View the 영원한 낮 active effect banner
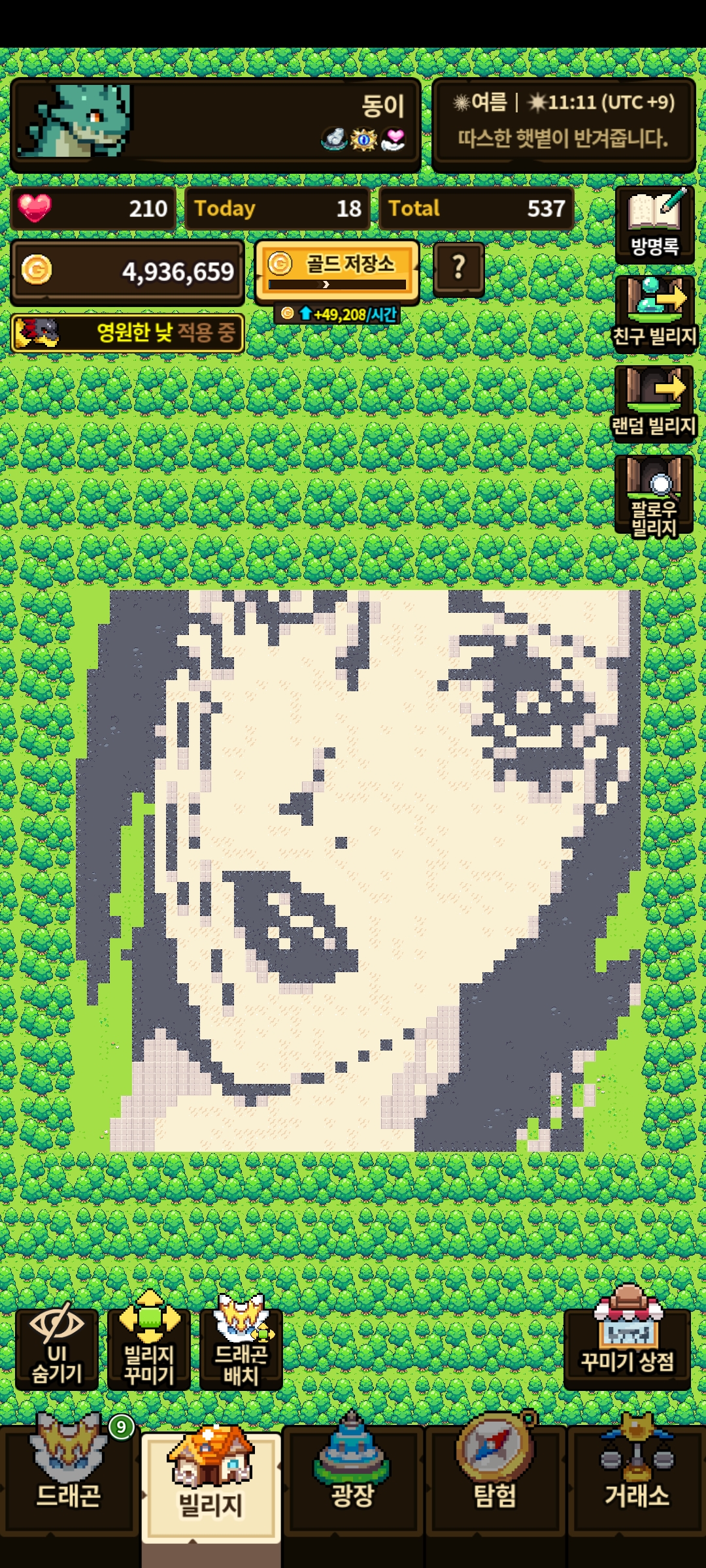Screen dimensions: 706x1568 [x=127, y=333]
